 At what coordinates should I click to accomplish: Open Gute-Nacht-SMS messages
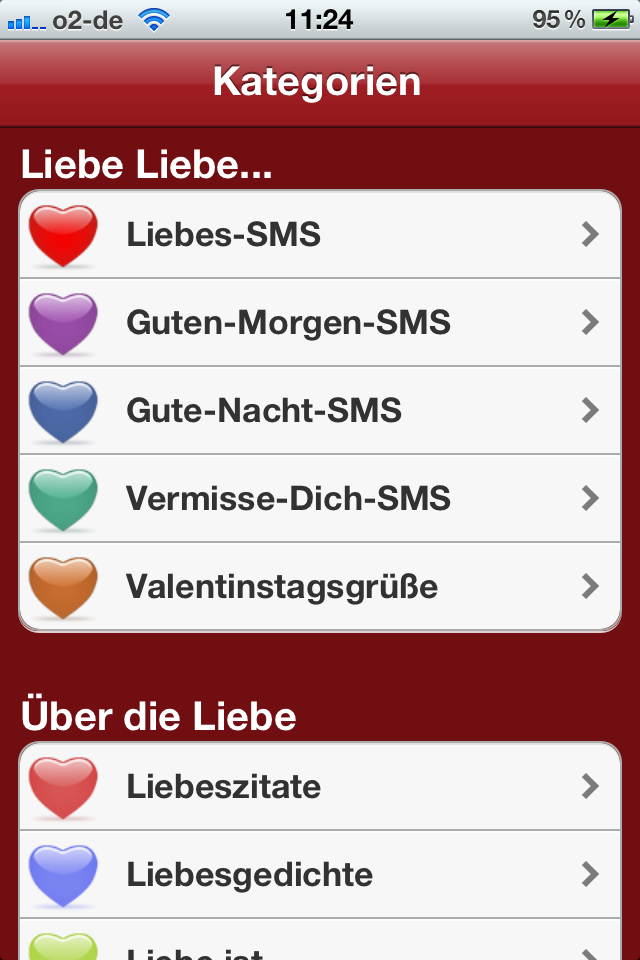(320, 410)
